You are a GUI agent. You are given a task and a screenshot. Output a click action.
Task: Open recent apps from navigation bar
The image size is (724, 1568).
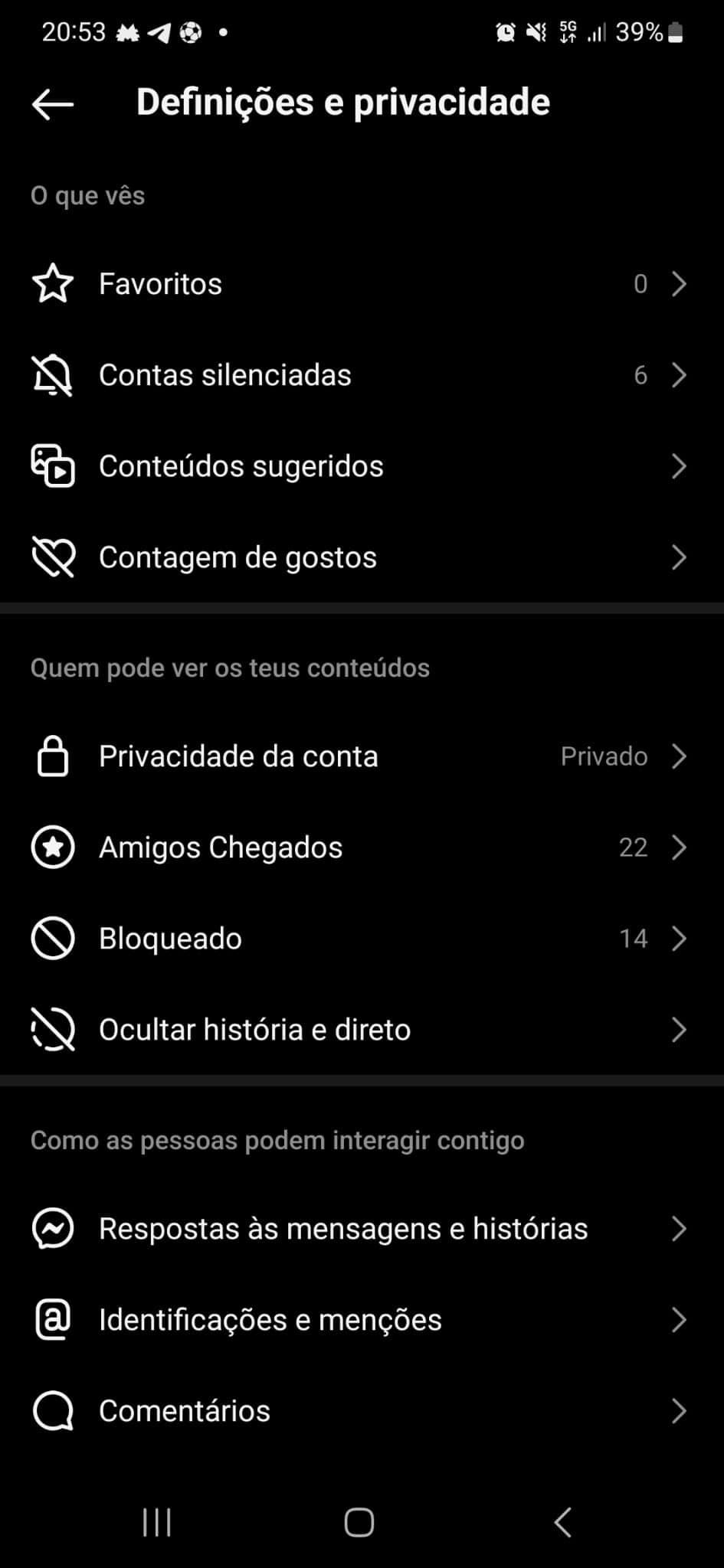157,1522
